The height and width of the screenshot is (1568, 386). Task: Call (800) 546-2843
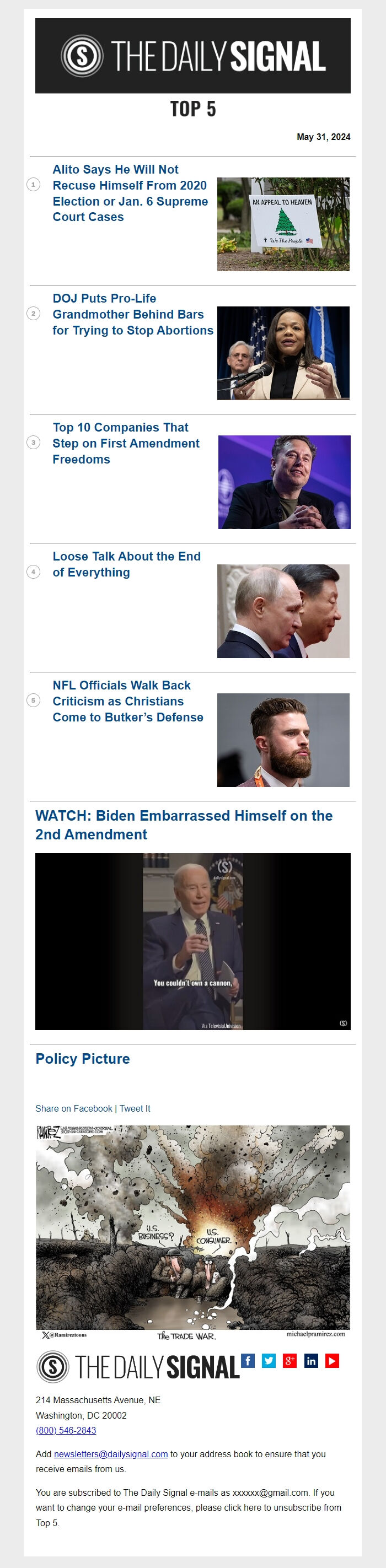pos(66,1430)
